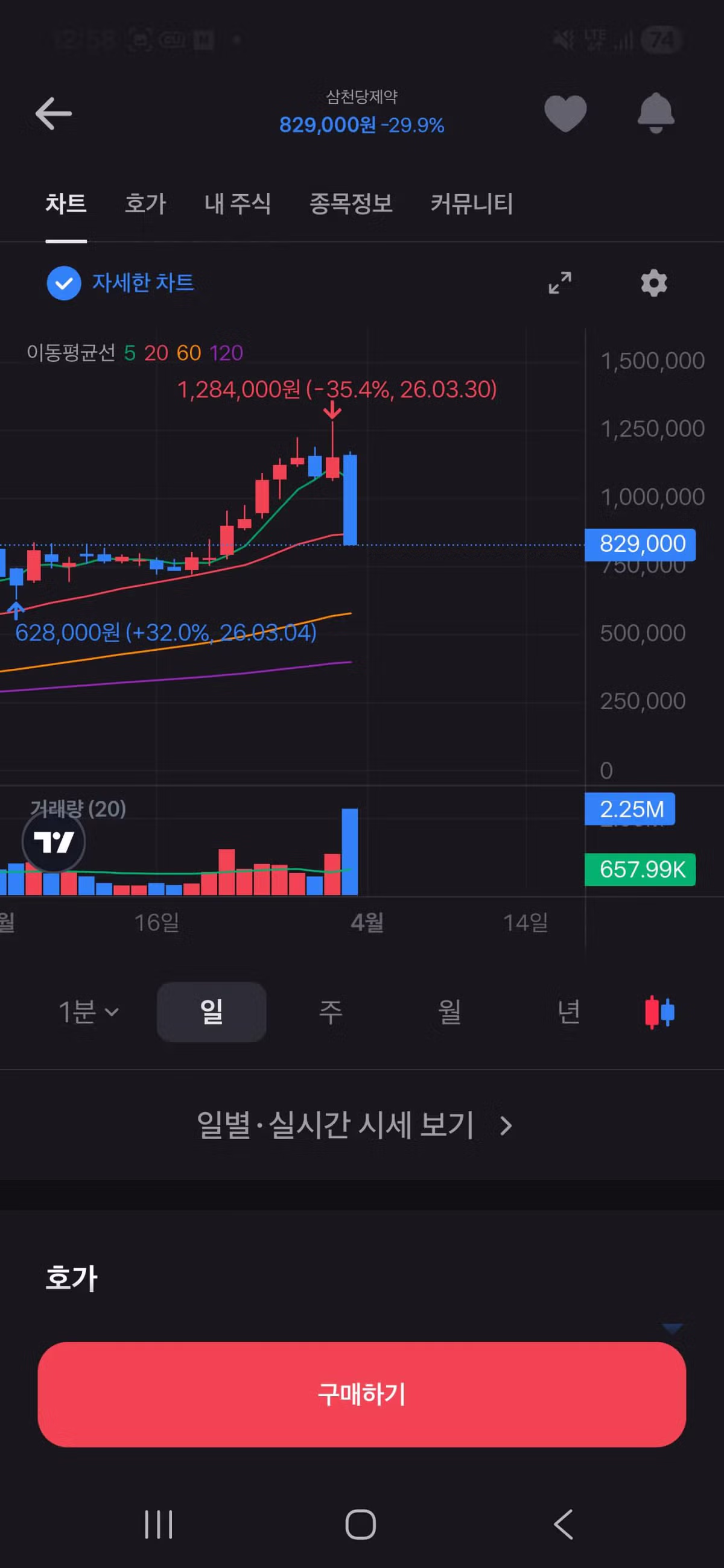Open the 1분 interval dropdown
Screen dimensions: 724x1568
pos(89,1011)
